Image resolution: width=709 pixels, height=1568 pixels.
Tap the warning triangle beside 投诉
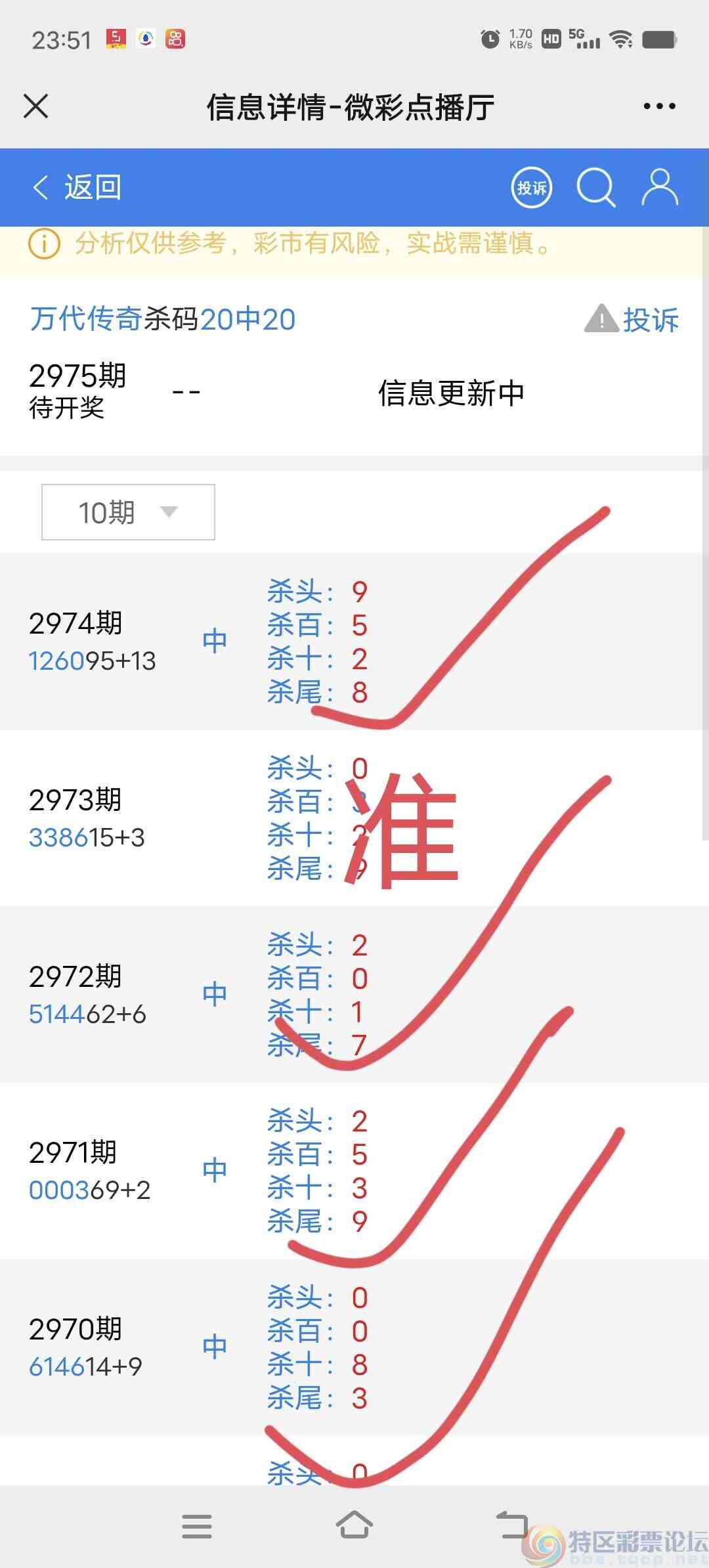click(x=601, y=320)
